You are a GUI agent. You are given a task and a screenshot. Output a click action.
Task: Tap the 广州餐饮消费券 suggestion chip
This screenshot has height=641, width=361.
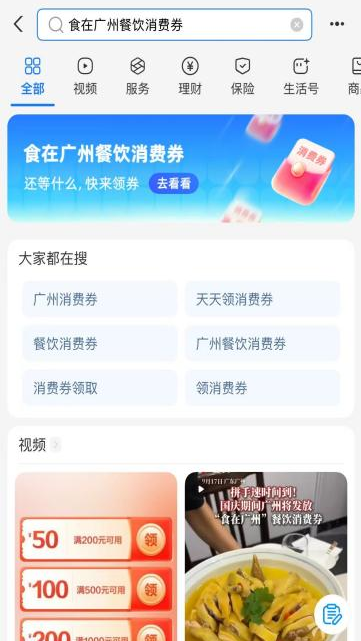(262, 344)
